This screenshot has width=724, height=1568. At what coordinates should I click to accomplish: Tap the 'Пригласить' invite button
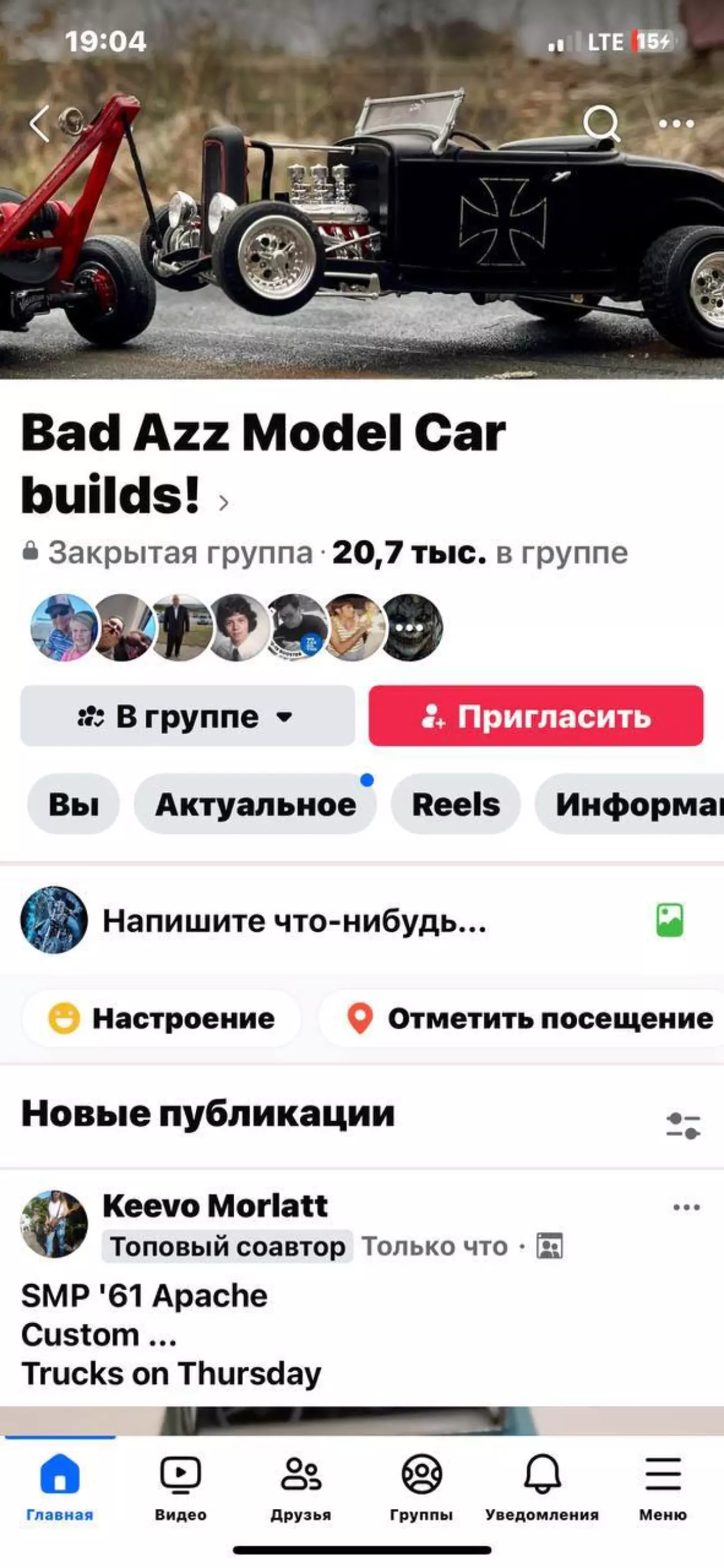(x=535, y=716)
